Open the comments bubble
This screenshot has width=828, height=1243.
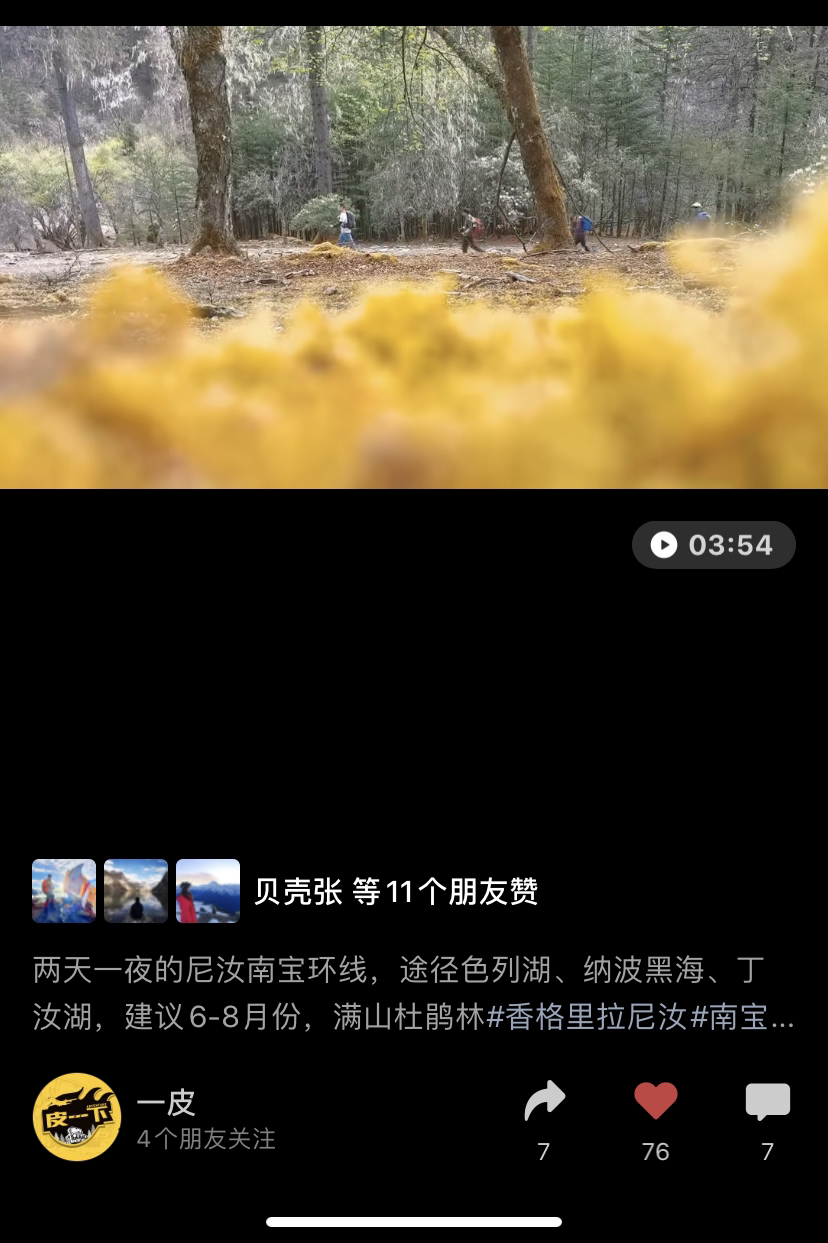tap(767, 1102)
